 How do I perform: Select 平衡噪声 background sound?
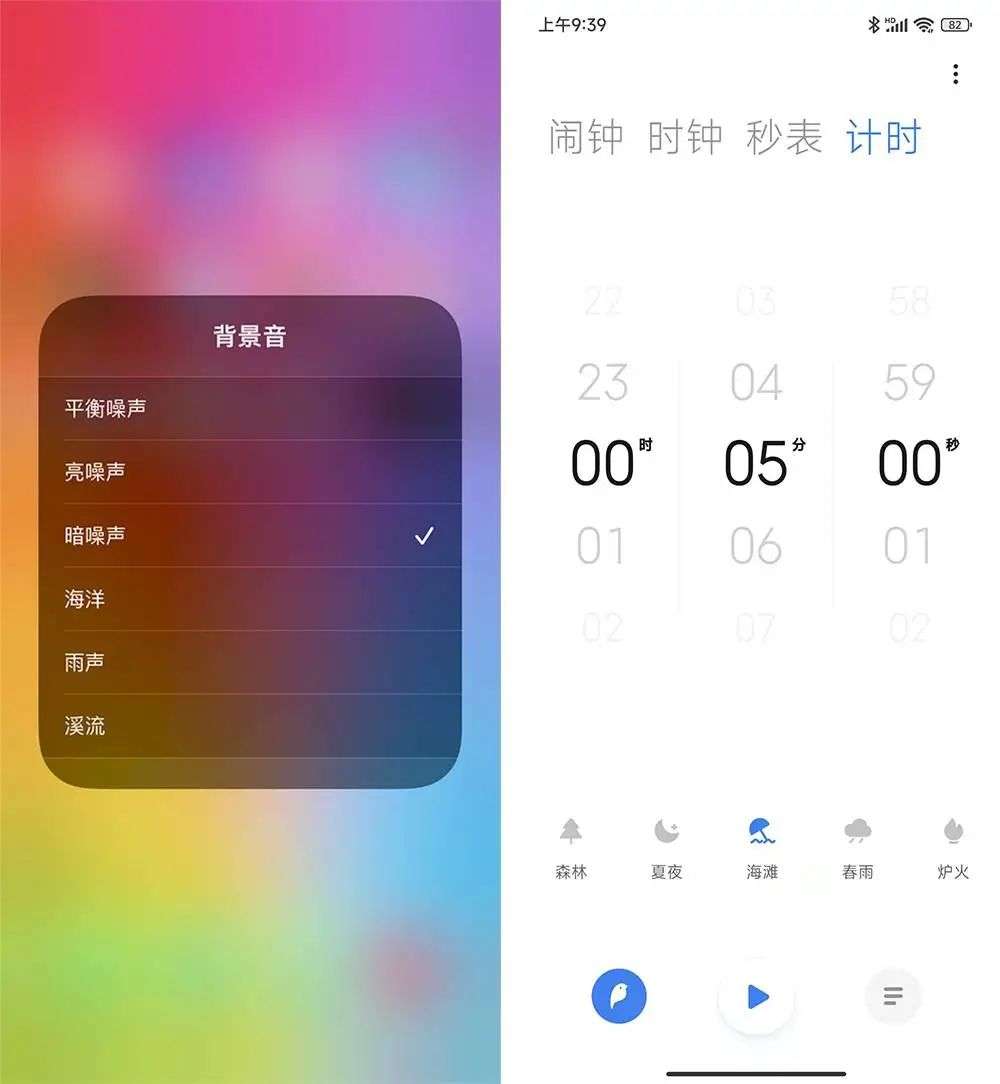tap(250, 408)
